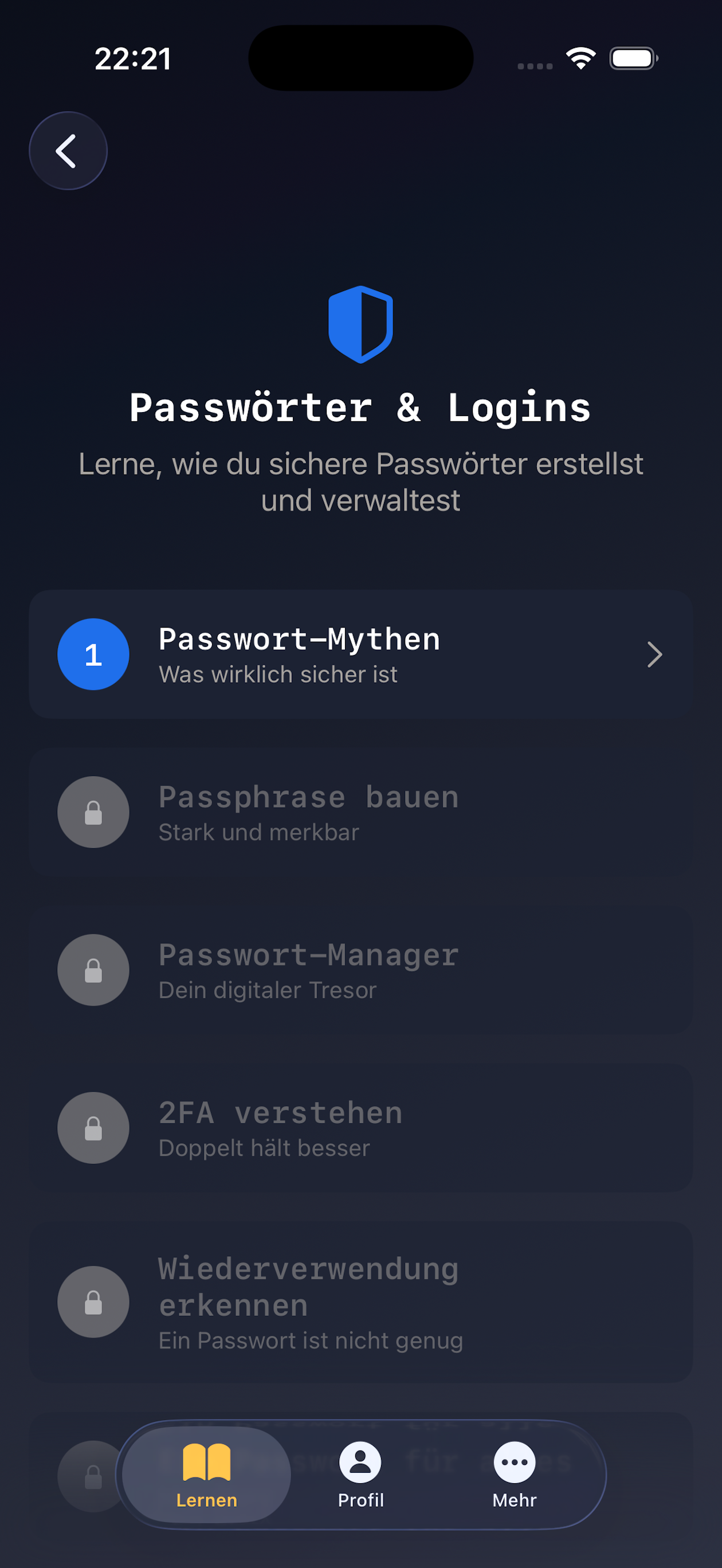Go back using the arrow button

click(68, 150)
